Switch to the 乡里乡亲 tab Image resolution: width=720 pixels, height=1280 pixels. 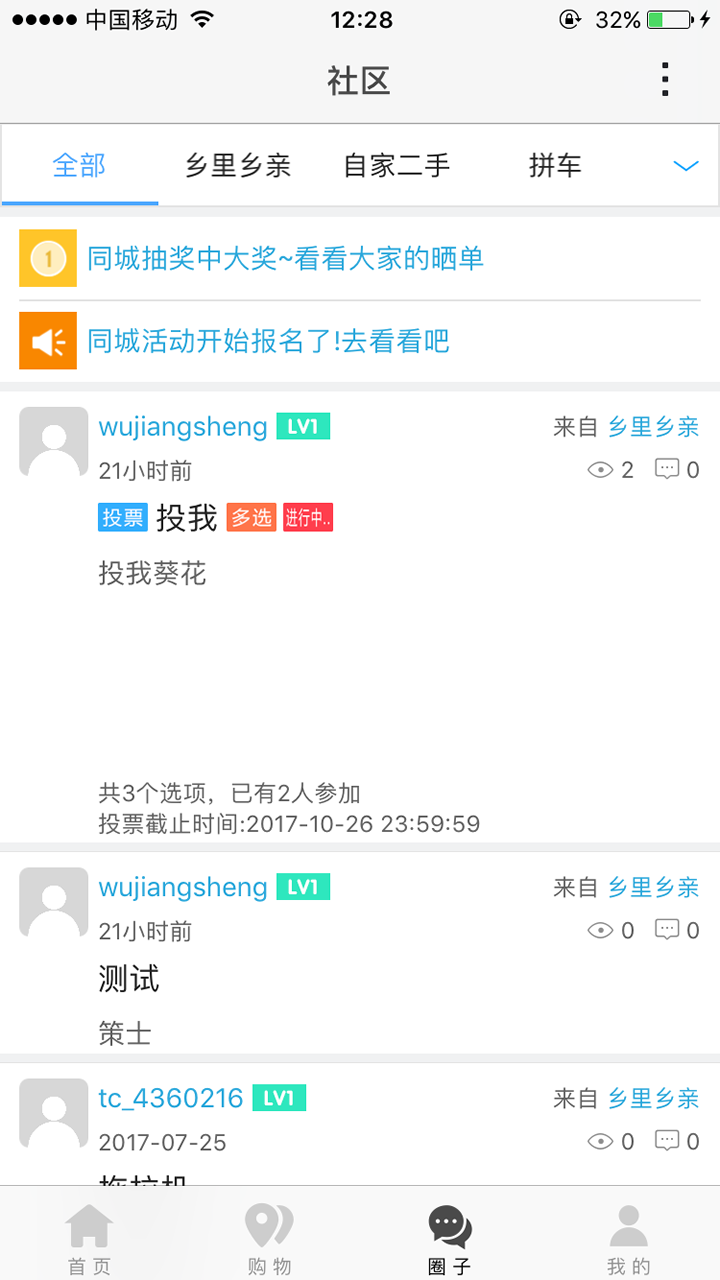pos(238,166)
